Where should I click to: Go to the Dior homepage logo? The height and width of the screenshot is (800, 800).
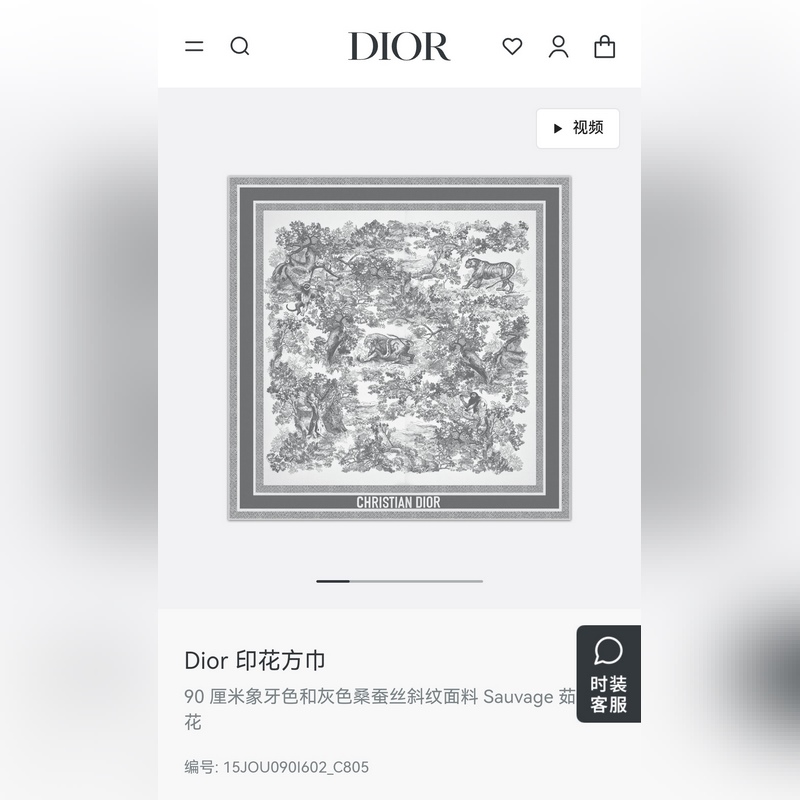click(399, 46)
